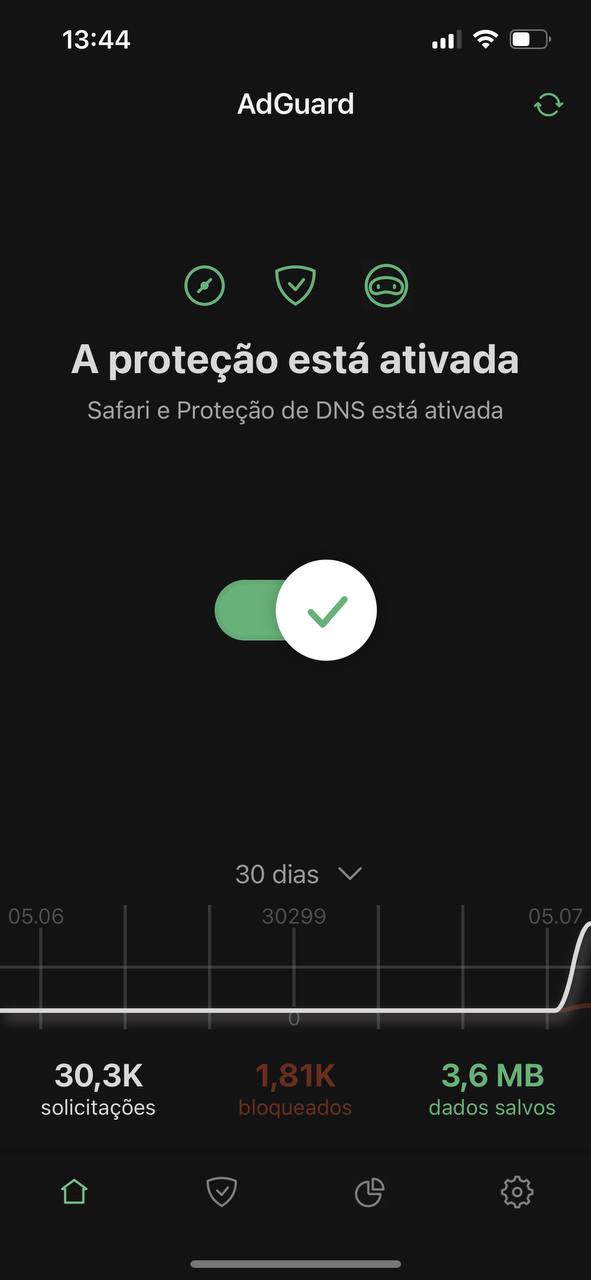Screen dimensions: 591x1280
Task: Tap the shield system protection icon
Action: pyautogui.click(x=296, y=286)
